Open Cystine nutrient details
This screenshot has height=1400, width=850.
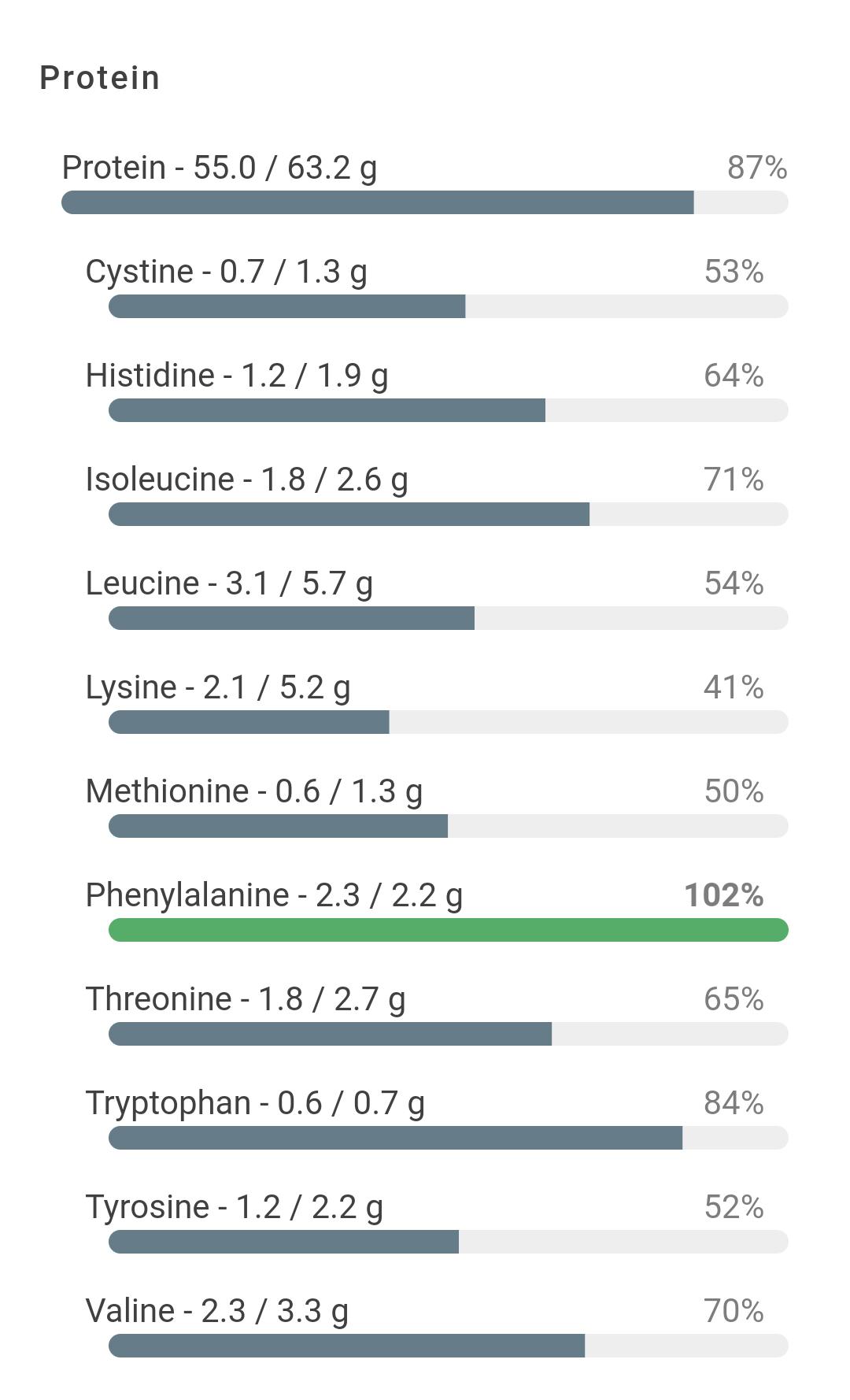[437, 287]
